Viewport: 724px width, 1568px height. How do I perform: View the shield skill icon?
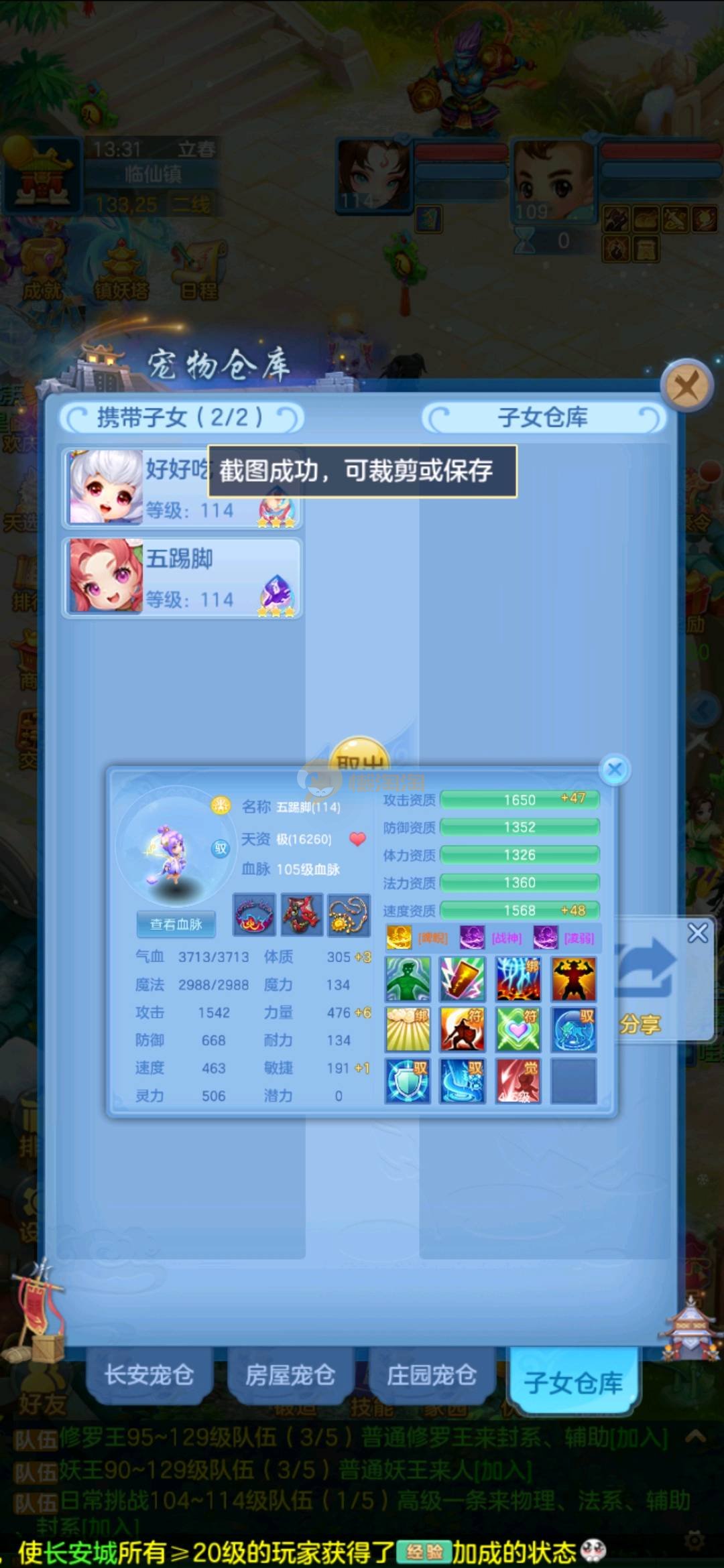point(408,1081)
